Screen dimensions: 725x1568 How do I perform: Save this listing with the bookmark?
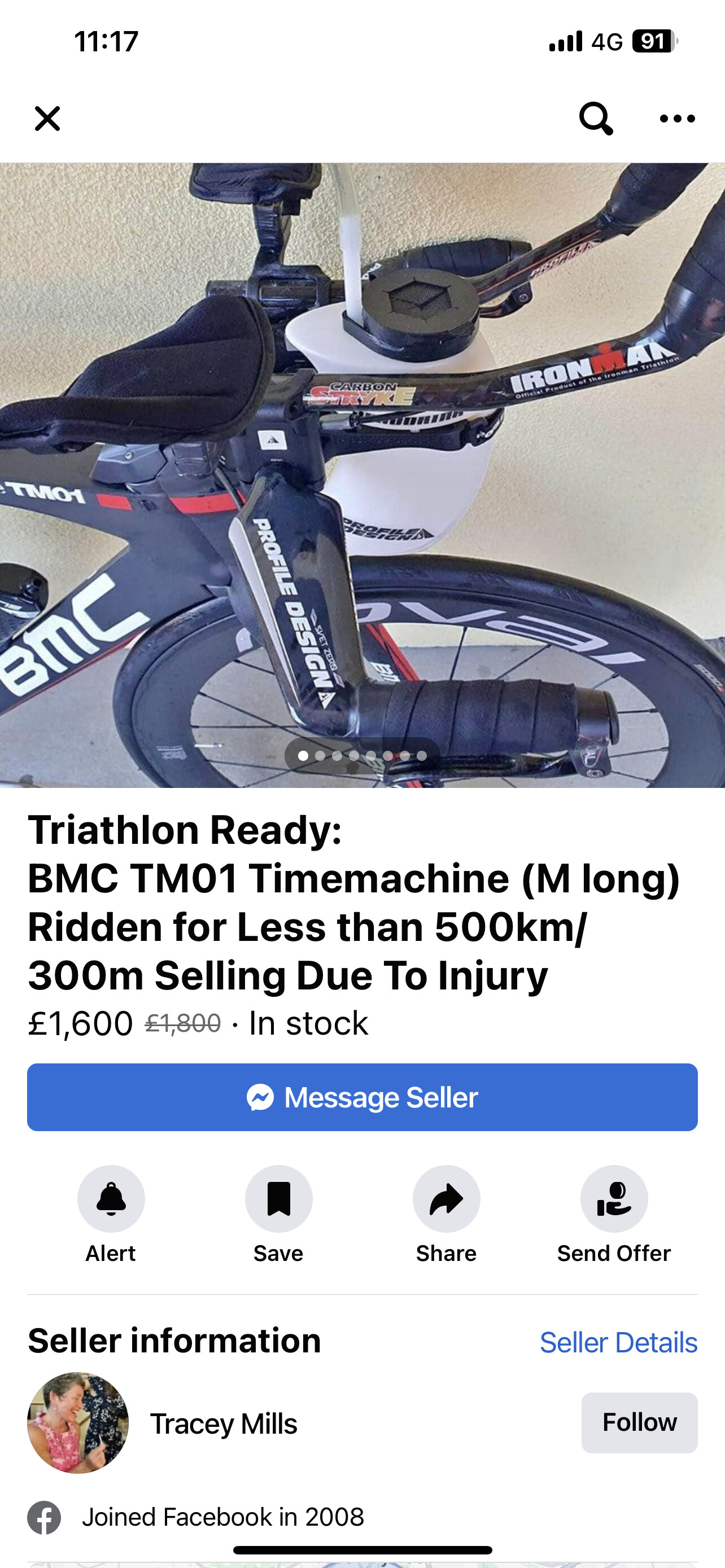click(x=278, y=1199)
